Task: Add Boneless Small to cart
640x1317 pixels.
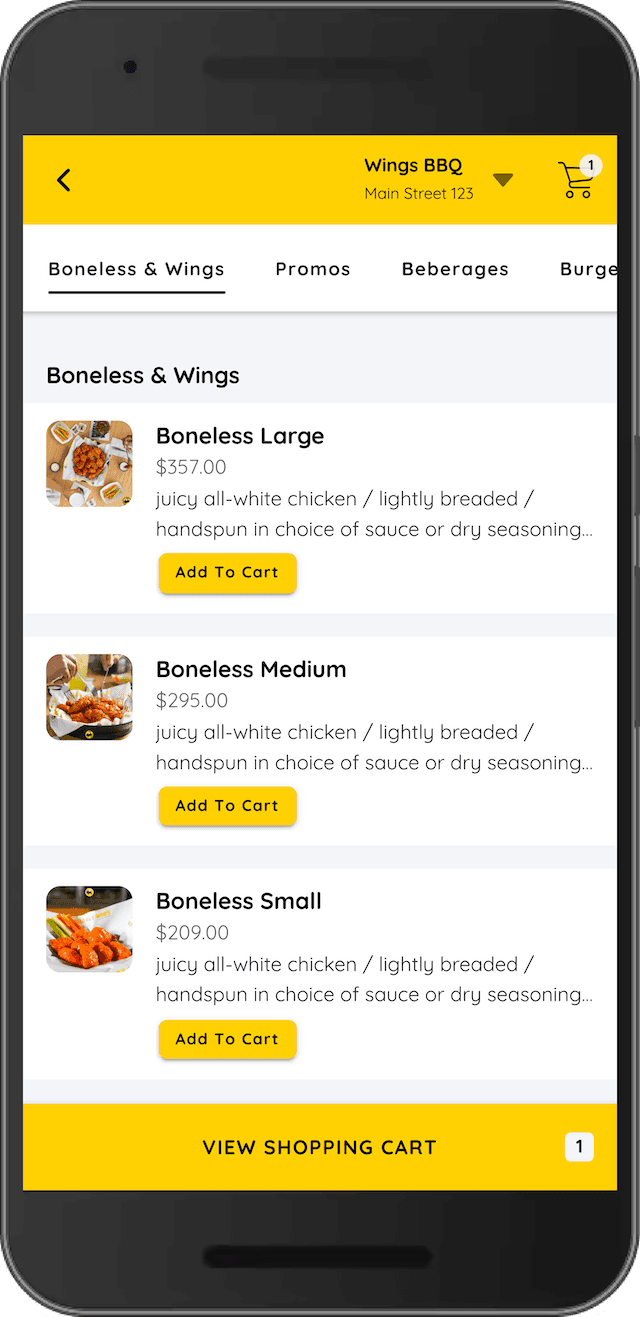Action: coord(227,1039)
